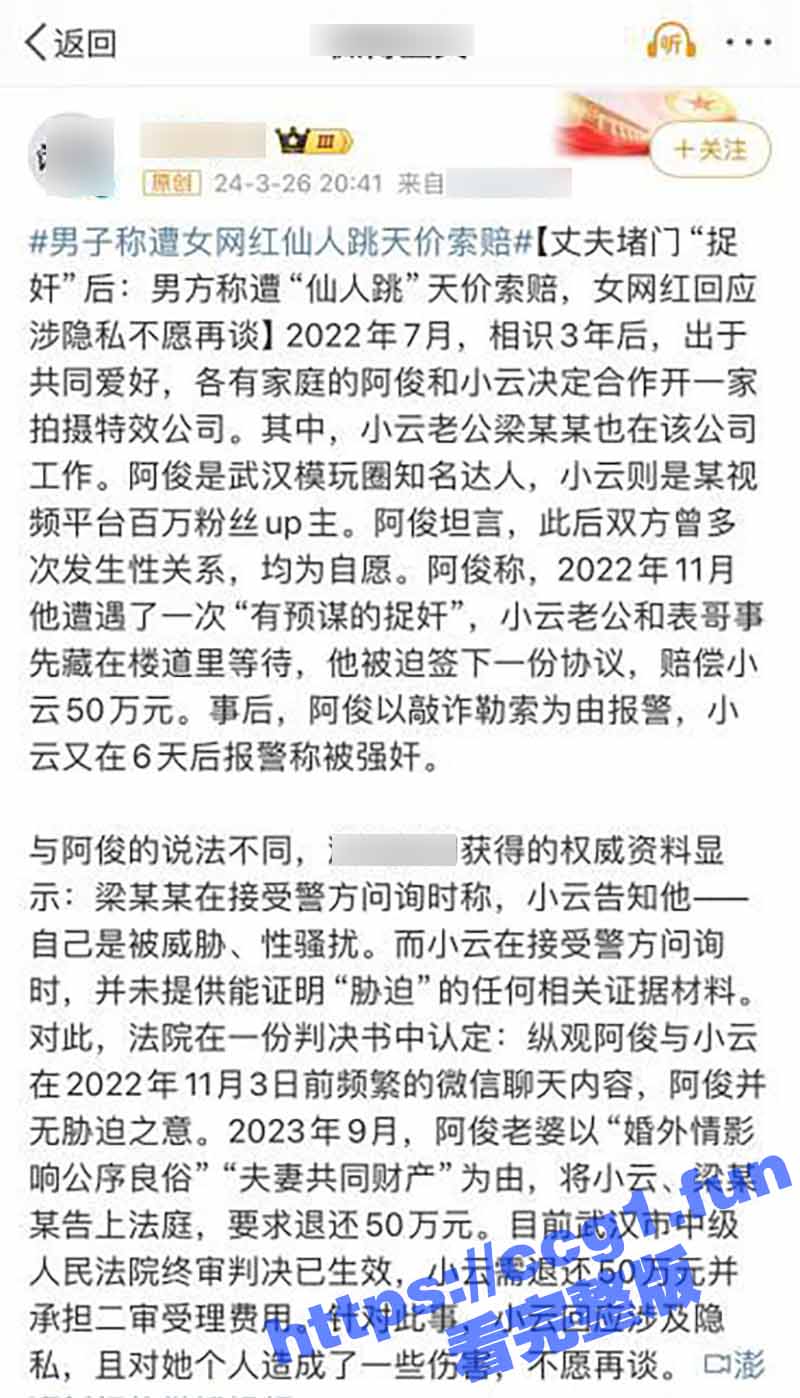Follow the author with +关注

(x=710, y=150)
